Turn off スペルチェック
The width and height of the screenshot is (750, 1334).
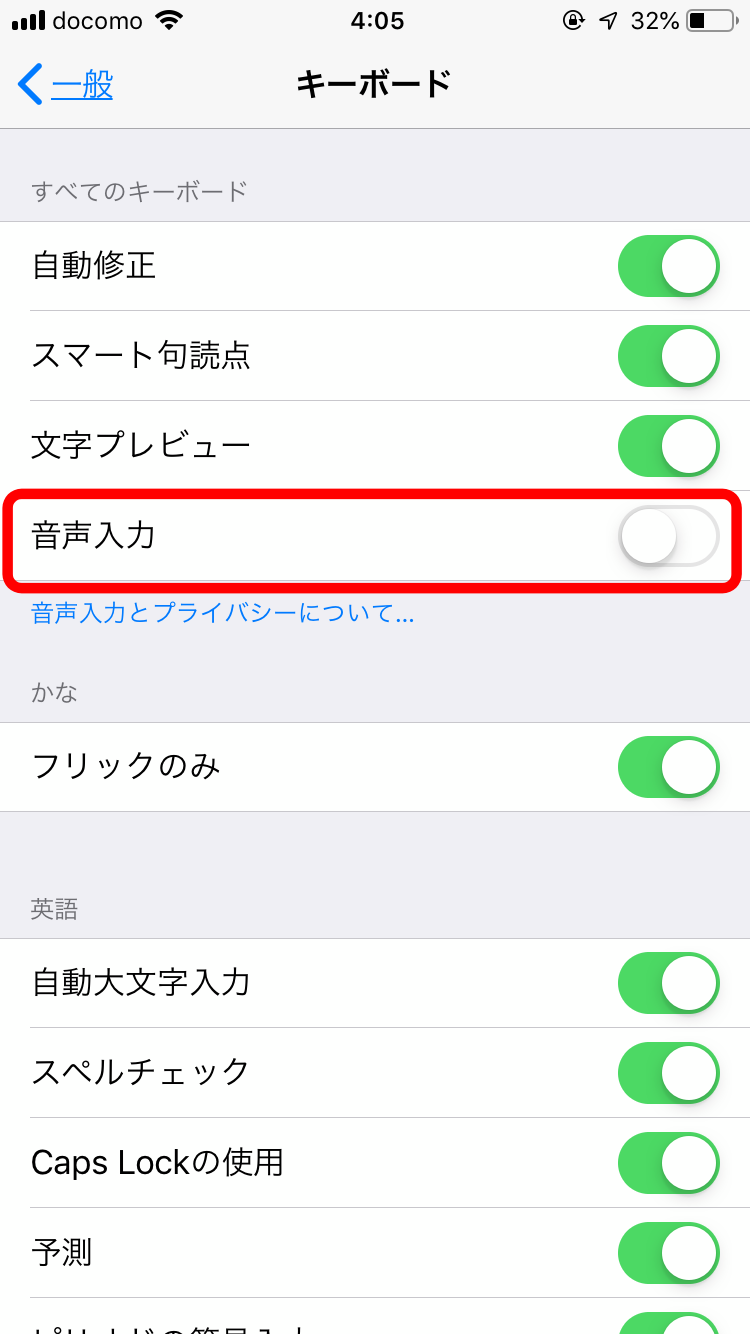pos(669,1073)
